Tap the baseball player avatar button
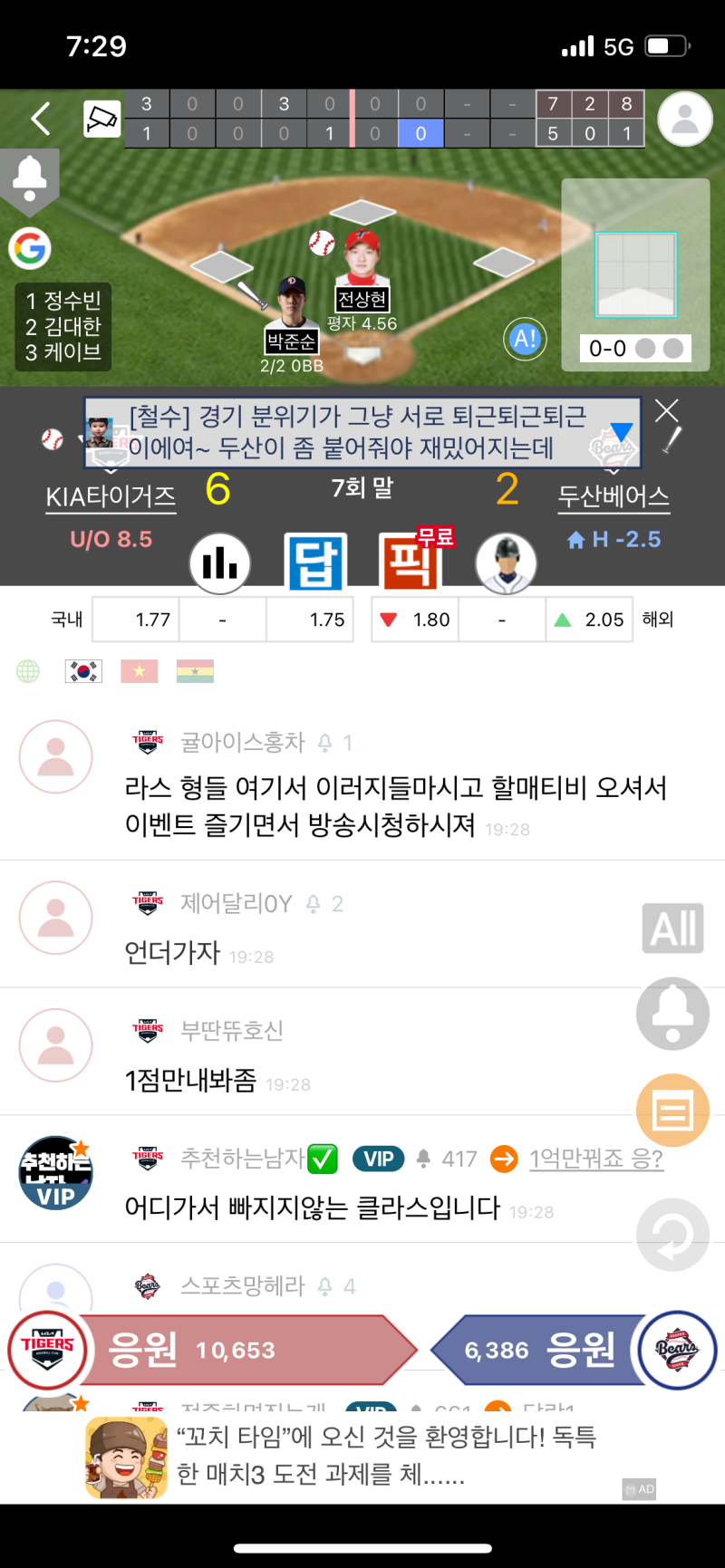The image size is (725, 1568). point(506,563)
